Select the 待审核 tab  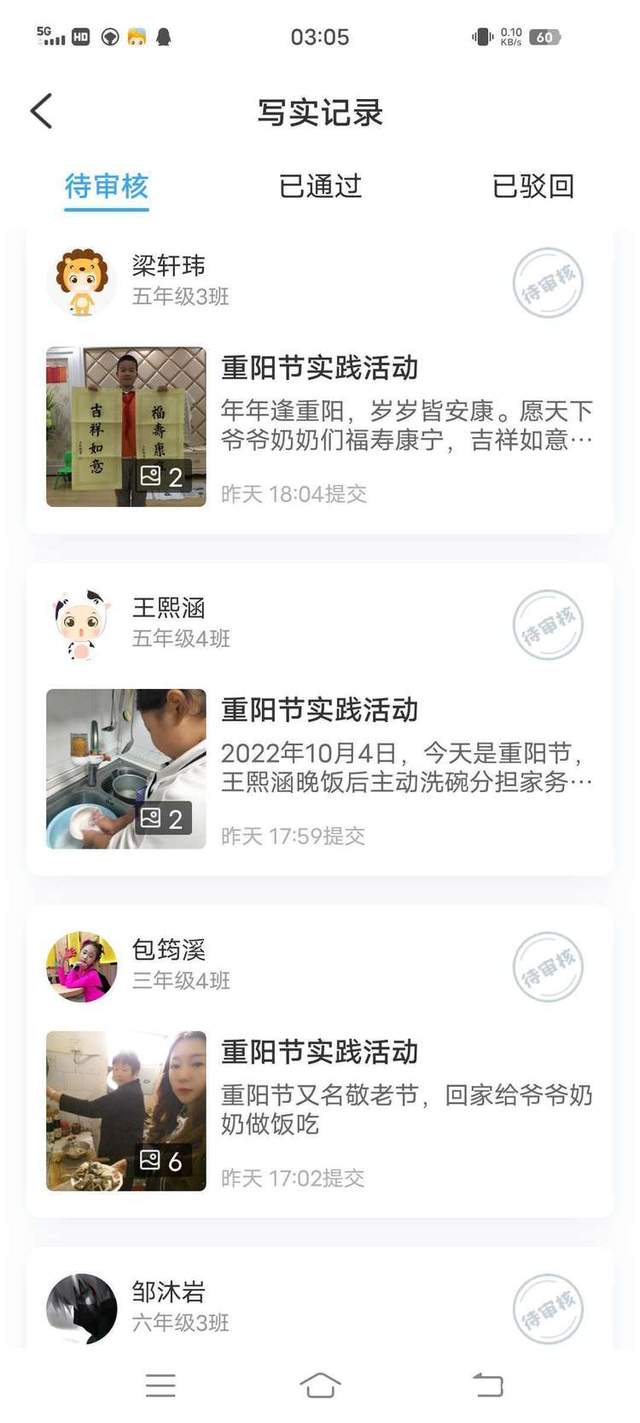[x=107, y=186]
